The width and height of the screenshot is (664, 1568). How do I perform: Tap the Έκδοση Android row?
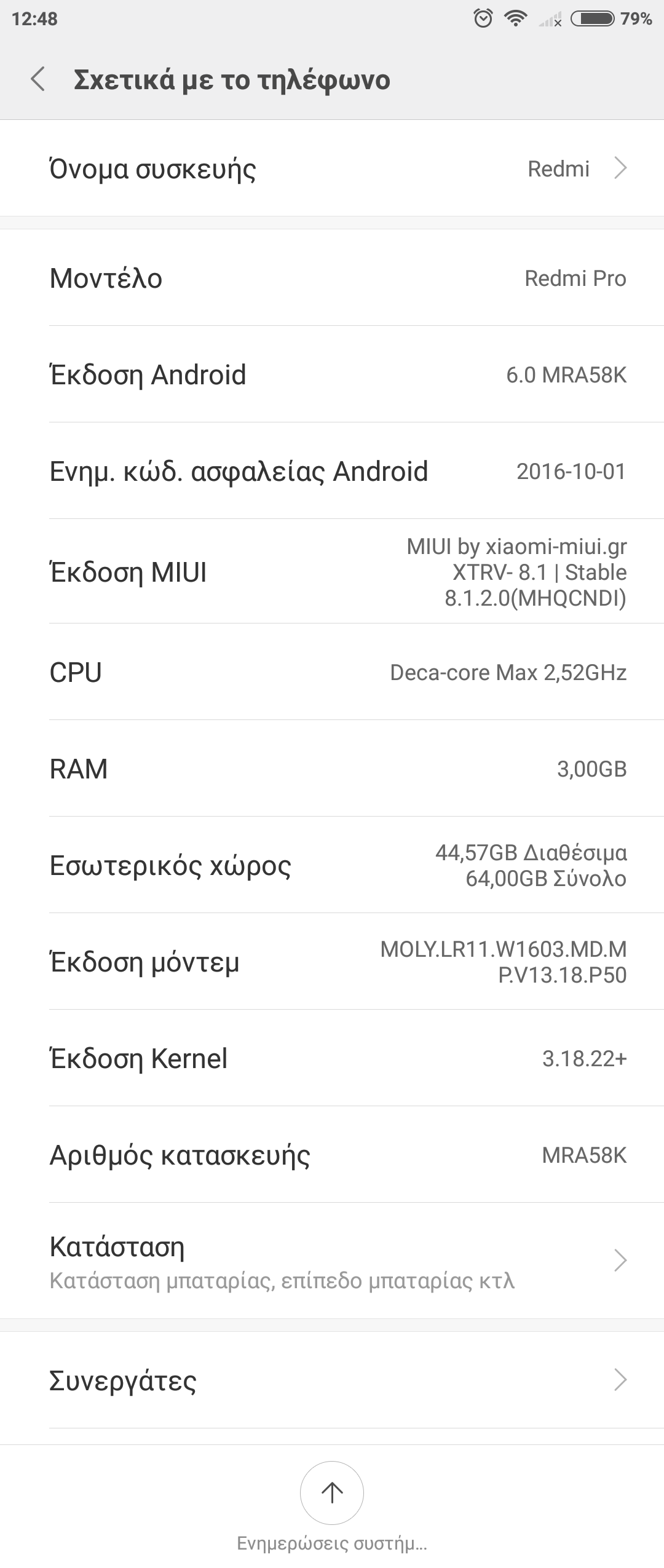coord(332,374)
